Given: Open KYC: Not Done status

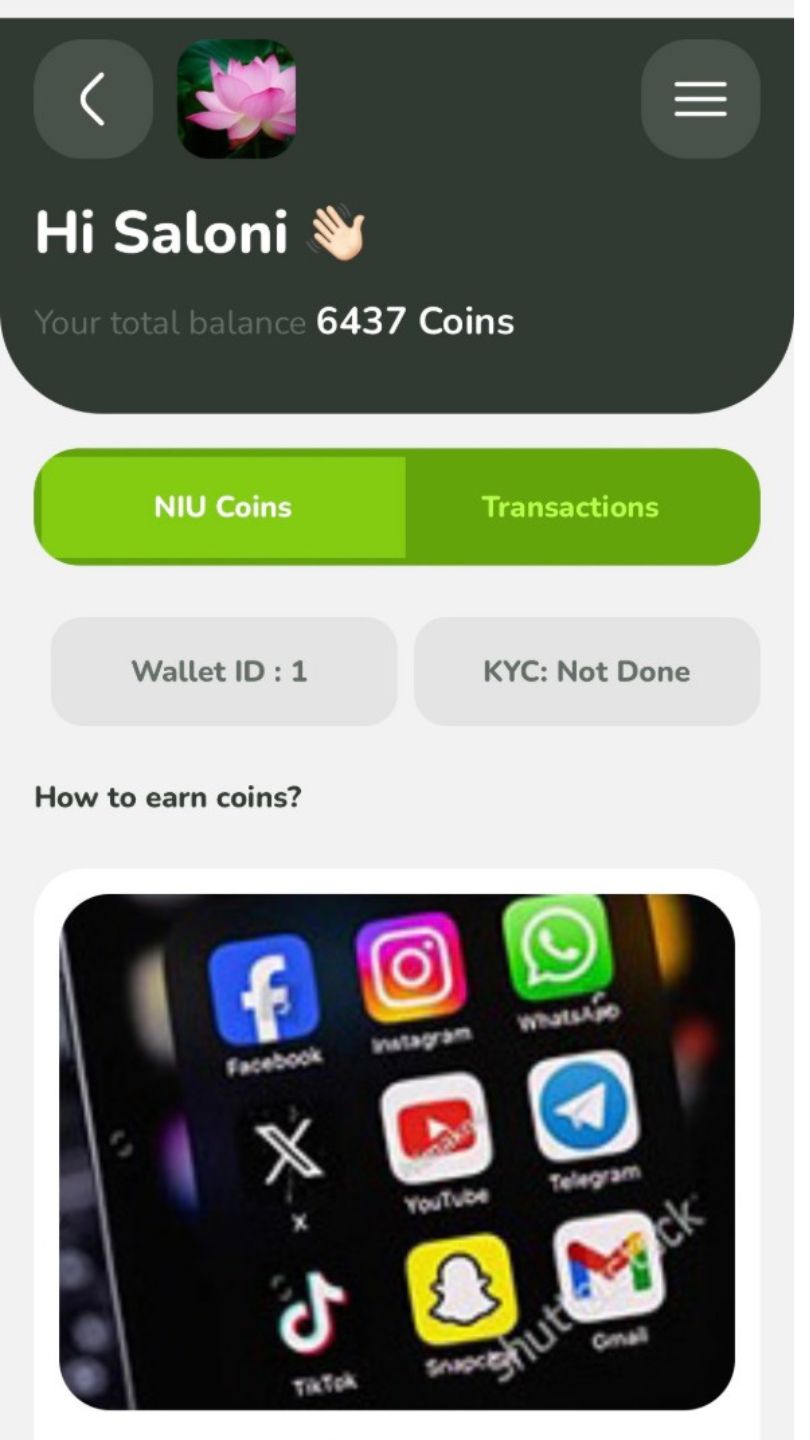Looking at the screenshot, I should pyautogui.click(x=587, y=671).
